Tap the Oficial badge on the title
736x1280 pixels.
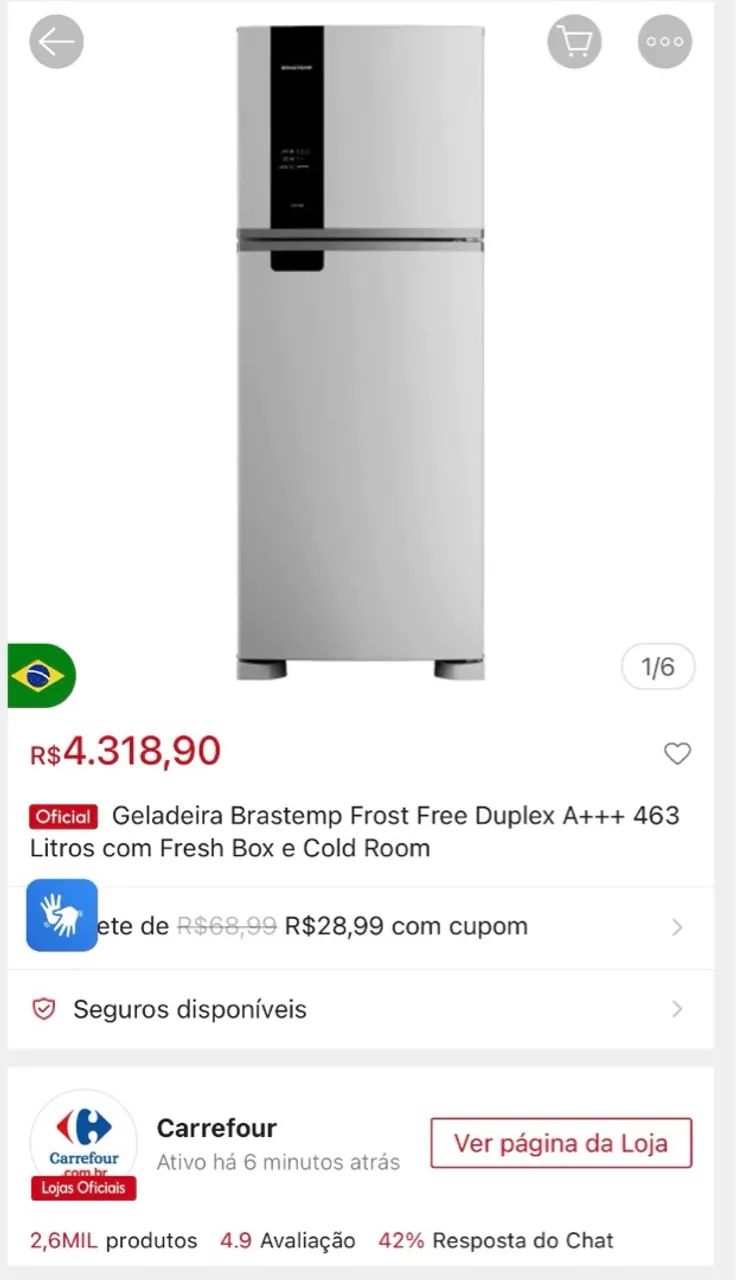tap(62, 817)
